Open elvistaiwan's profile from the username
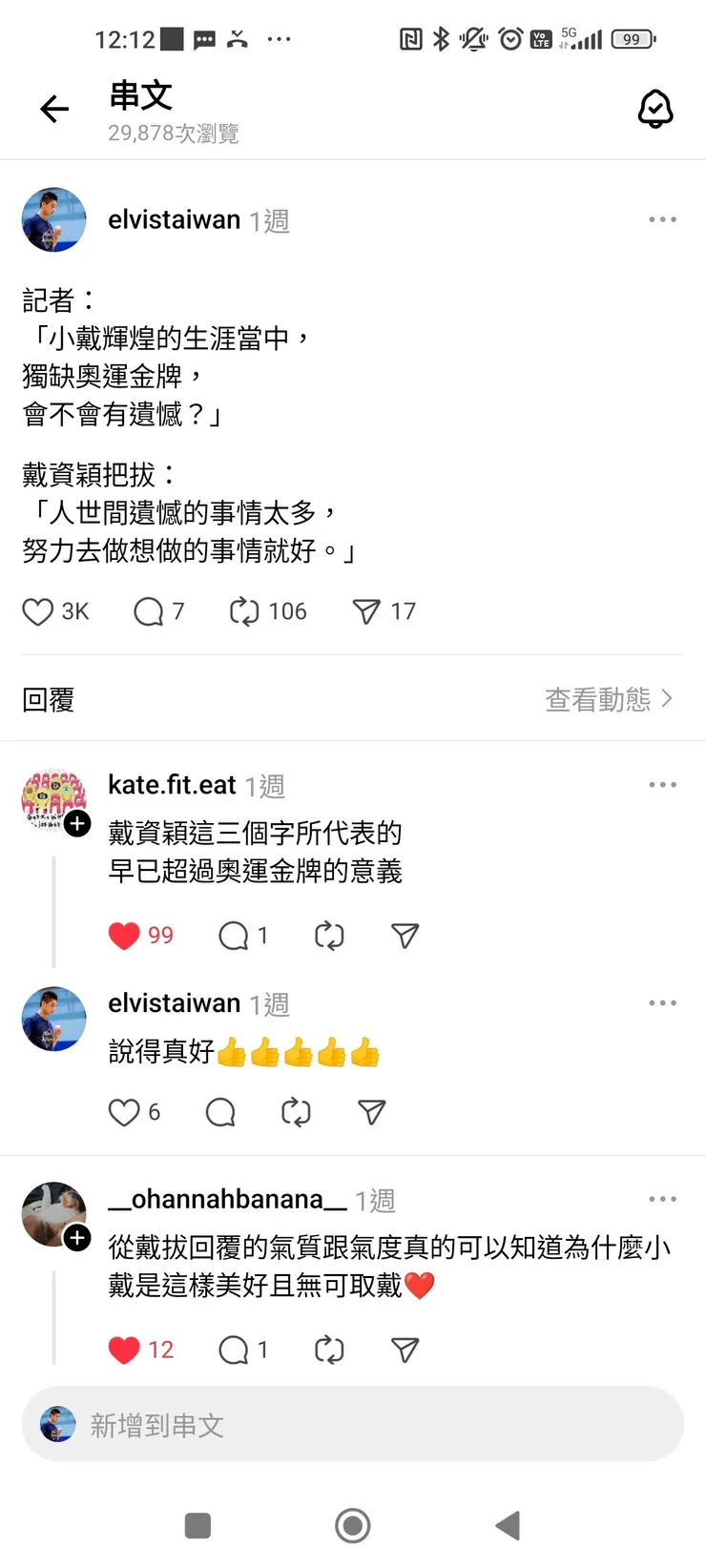The height and width of the screenshot is (1568, 706). [x=175, y=218]
